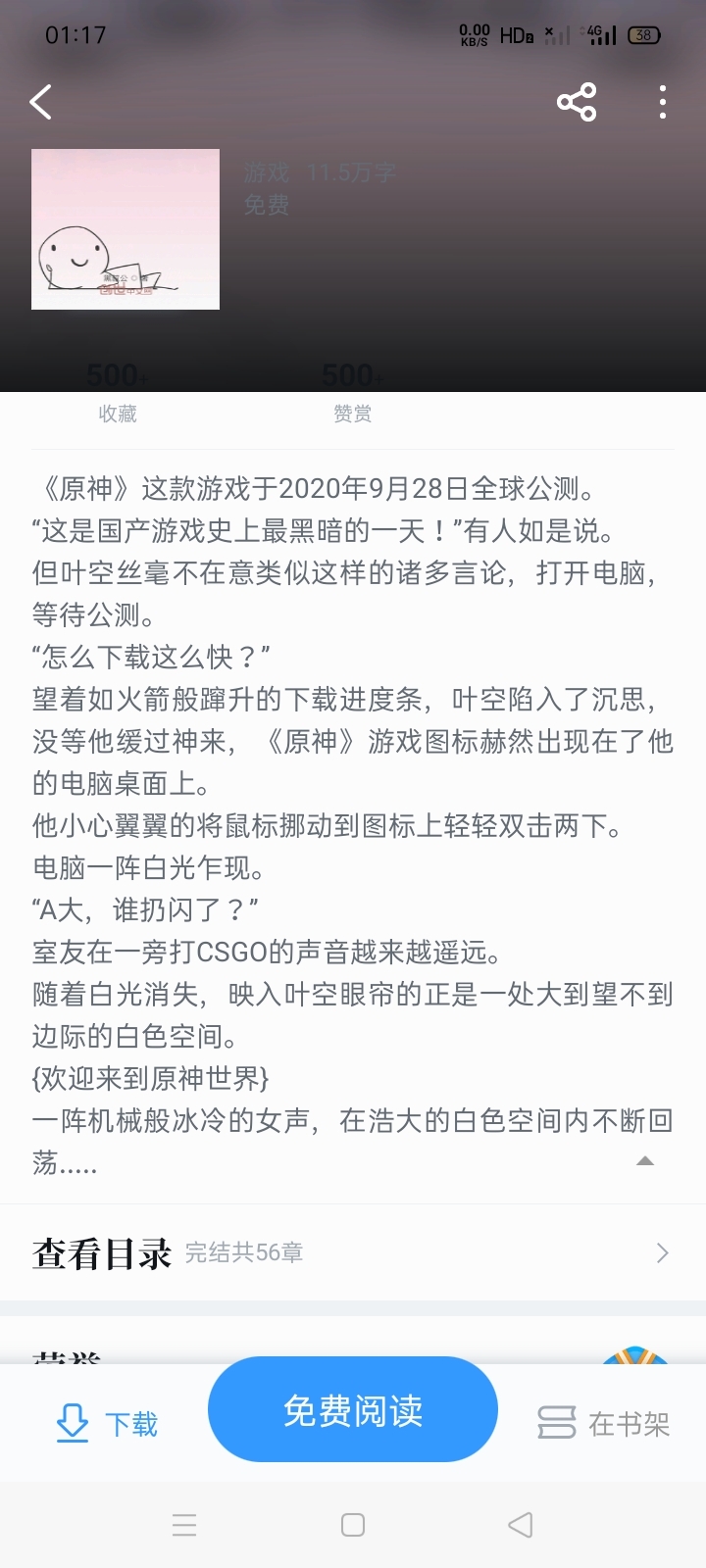This screenshot has width=706, height=1568.
Task: Tap the 在书架 bookshelf button
Action: pos(603,1423)
